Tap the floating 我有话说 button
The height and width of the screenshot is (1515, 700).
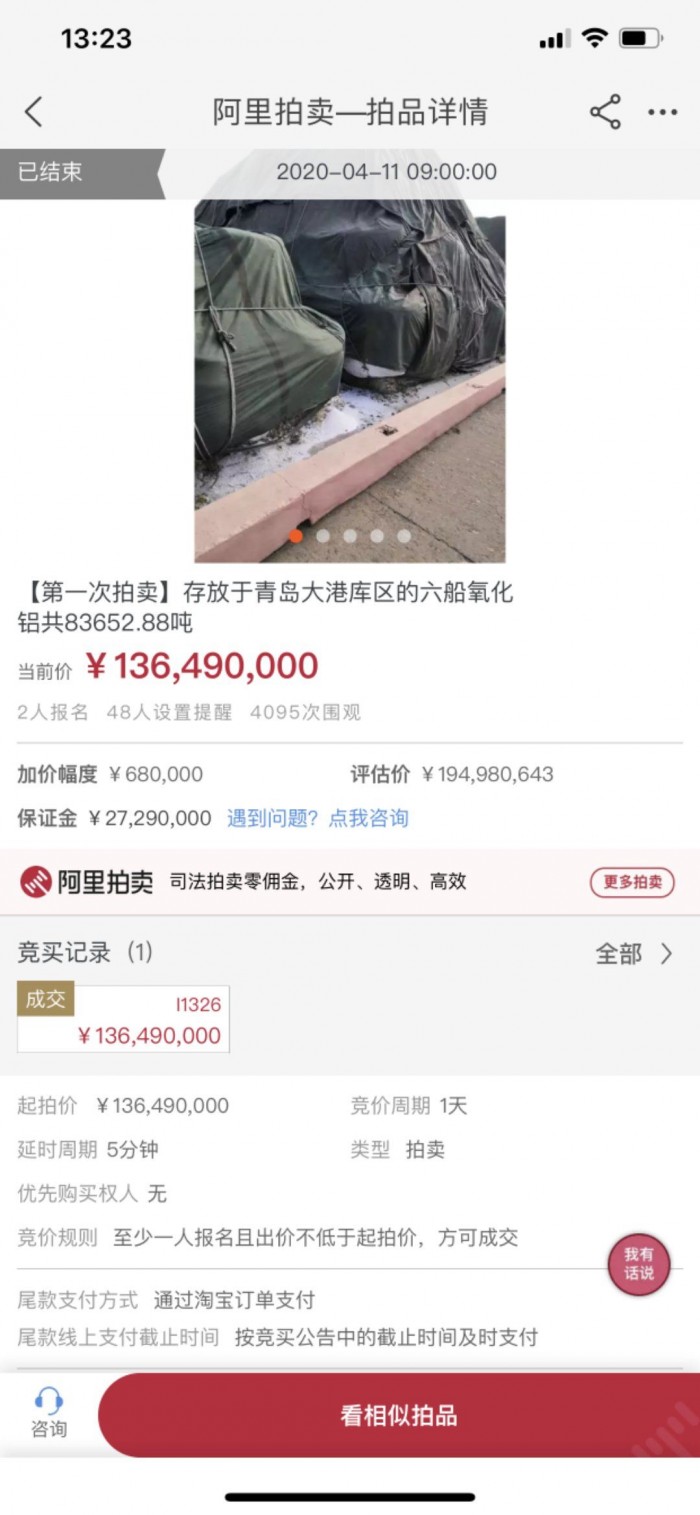[639, 1264]
